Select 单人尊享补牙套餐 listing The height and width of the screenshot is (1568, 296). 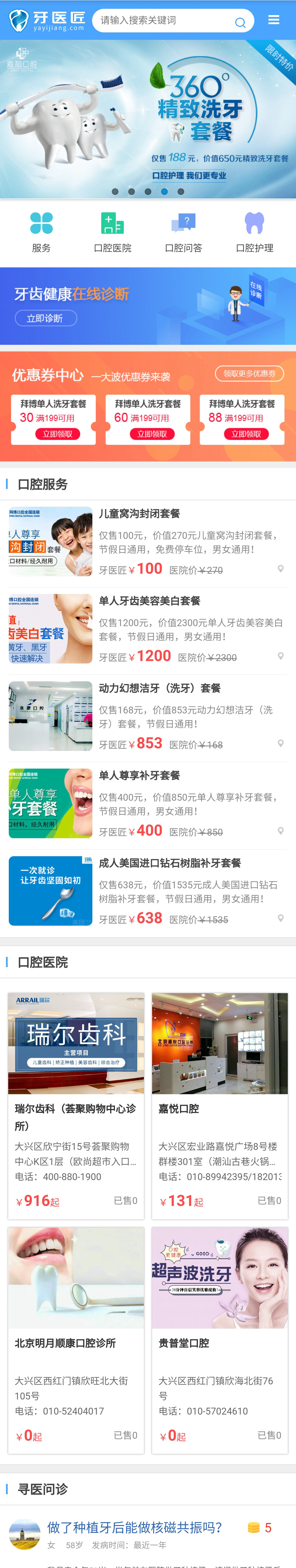[140, 775]
